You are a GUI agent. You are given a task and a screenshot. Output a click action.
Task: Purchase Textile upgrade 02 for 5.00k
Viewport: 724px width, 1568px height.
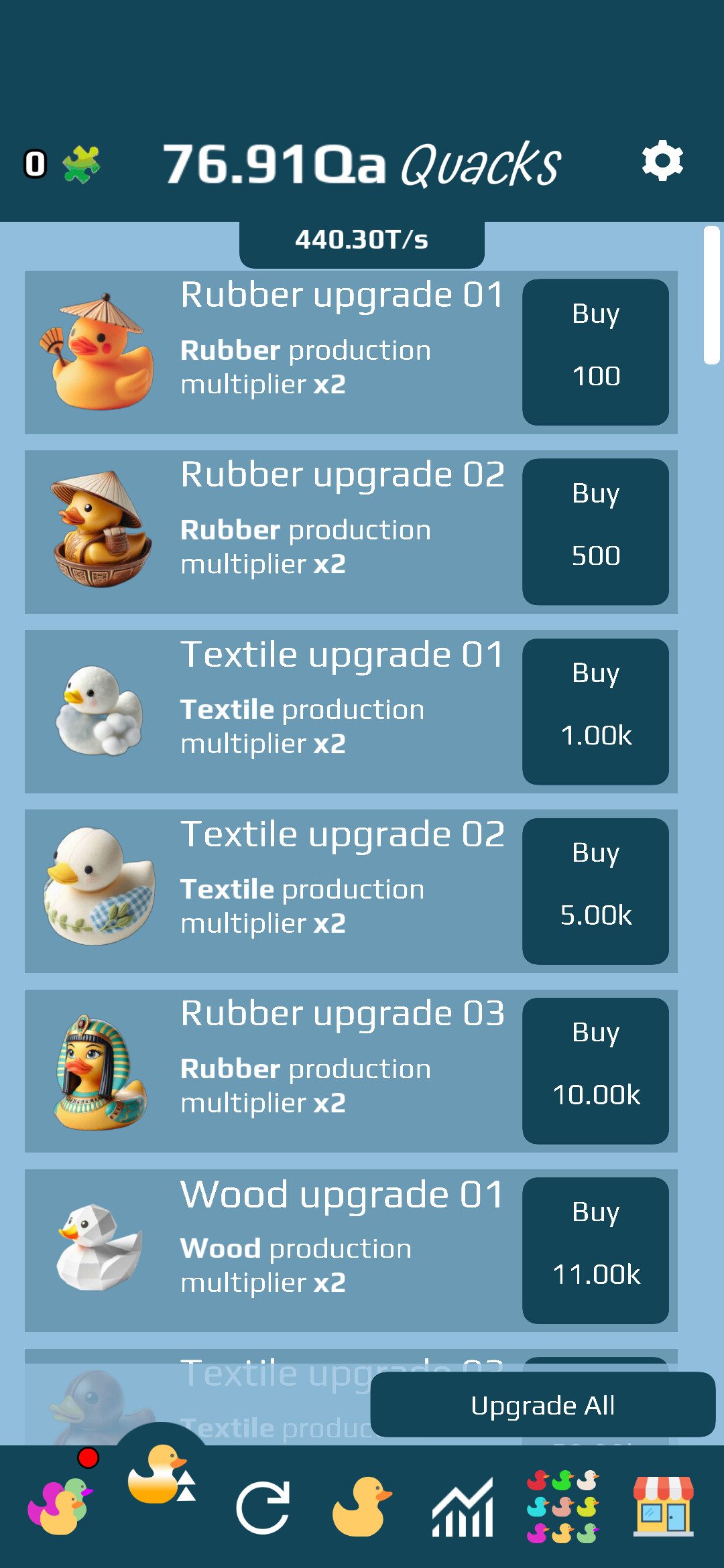click(595, 891)
